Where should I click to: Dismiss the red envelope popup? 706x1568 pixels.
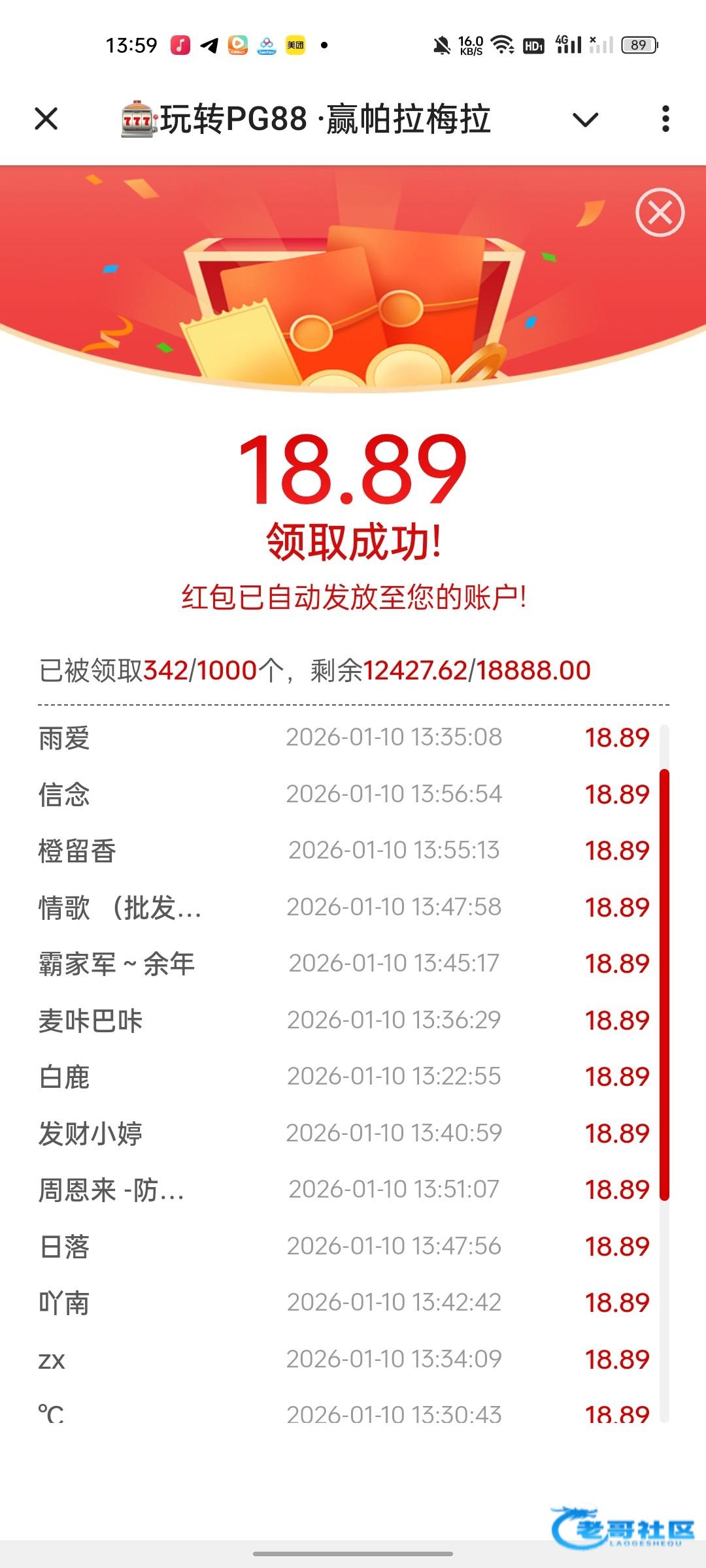660,212
